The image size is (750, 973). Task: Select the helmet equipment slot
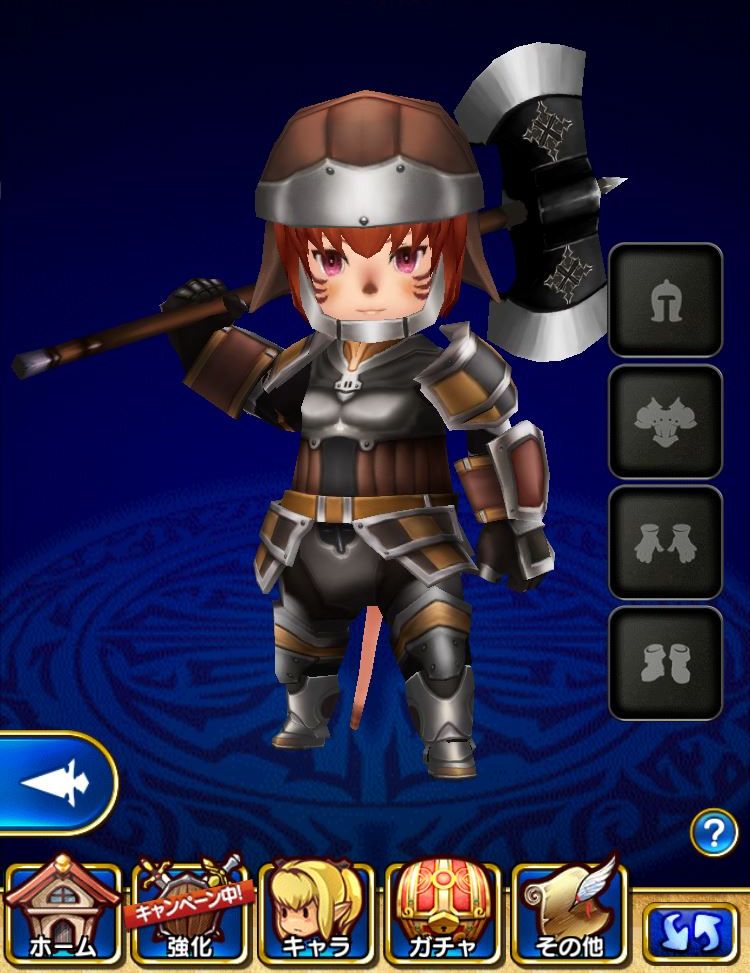point(665,300)
